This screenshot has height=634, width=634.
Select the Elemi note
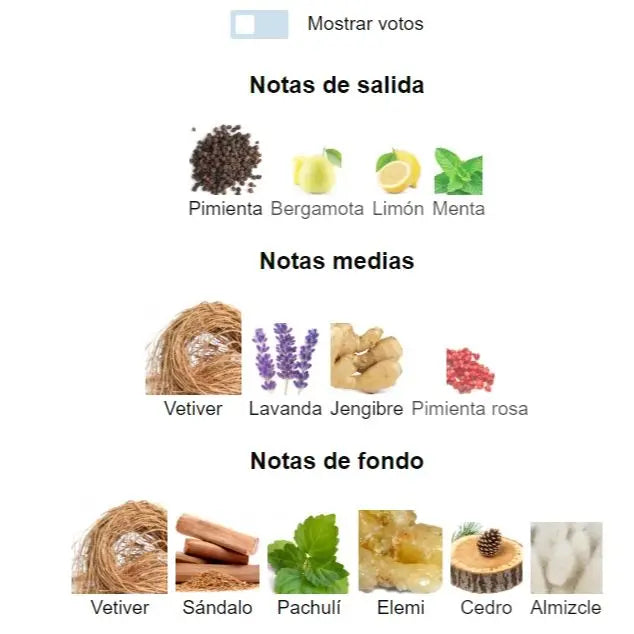(400, 551)
